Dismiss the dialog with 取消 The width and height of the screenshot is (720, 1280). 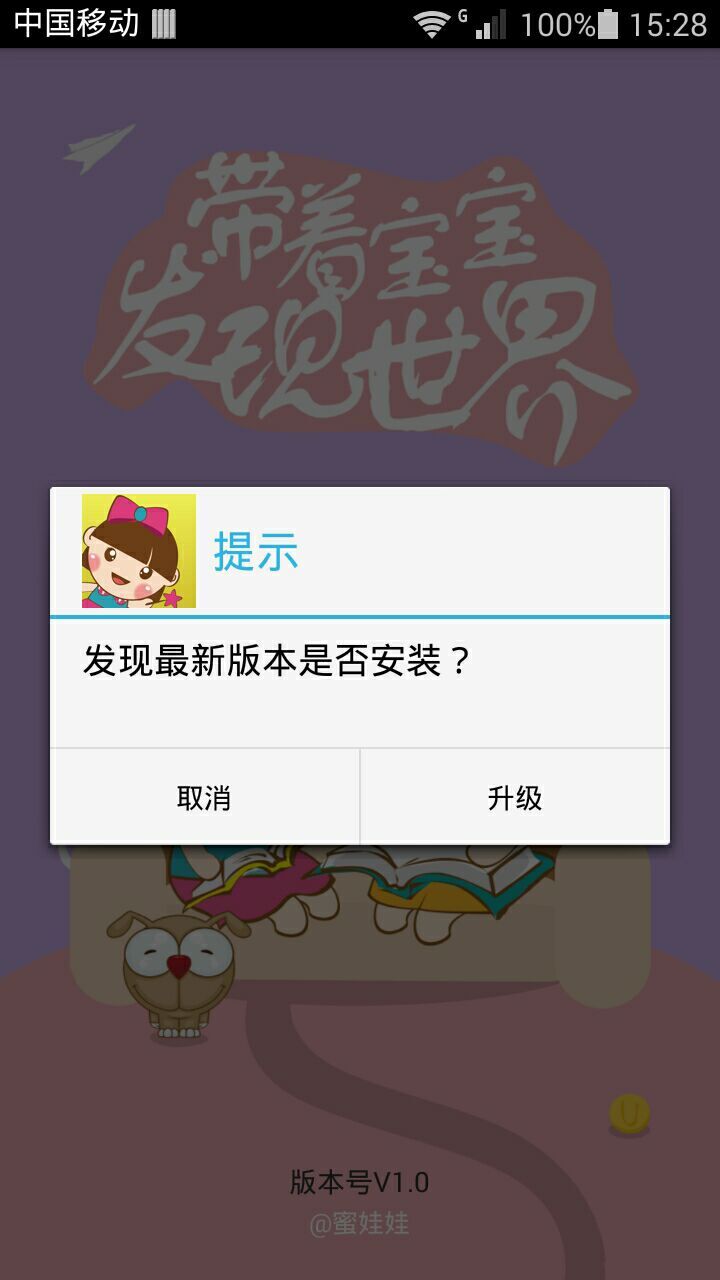204,797
